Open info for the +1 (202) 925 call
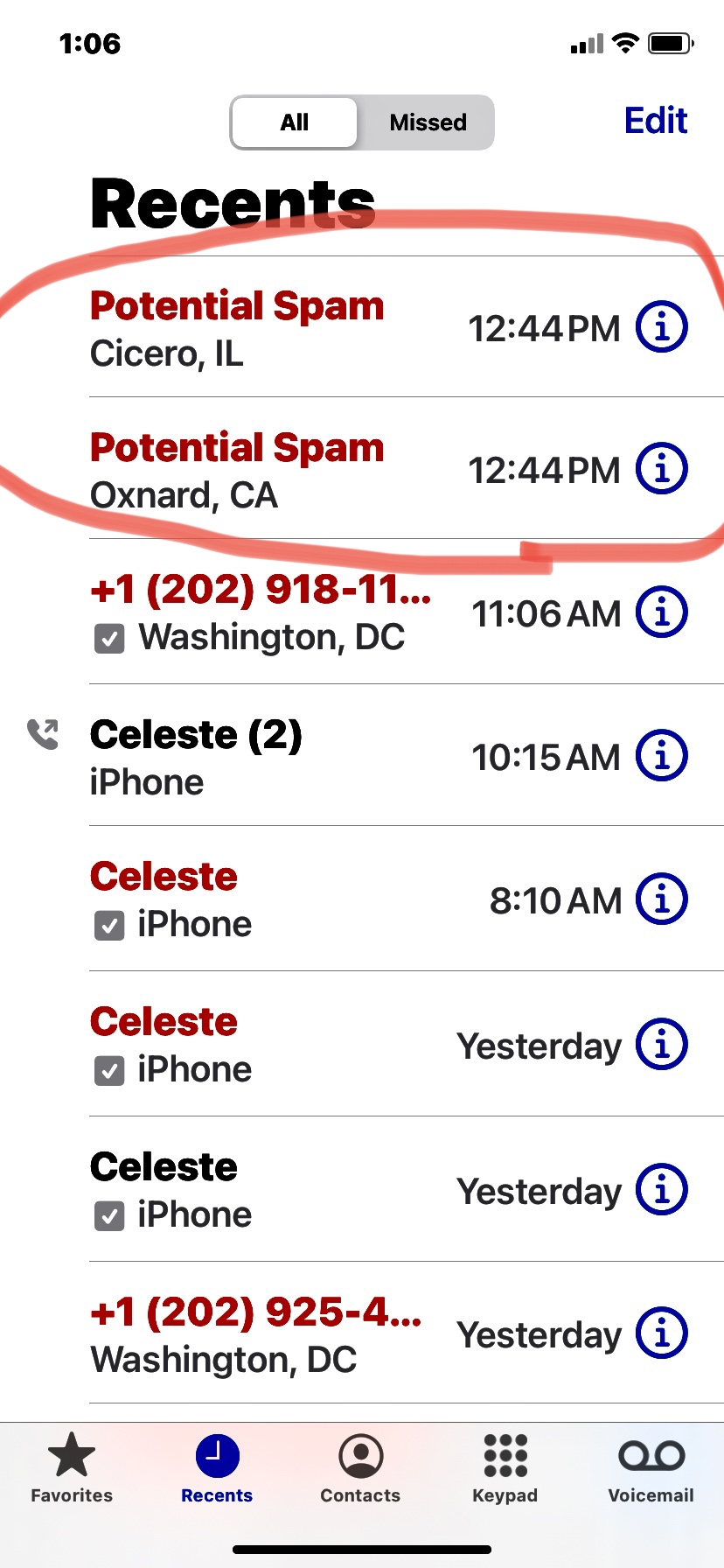 662,1333
